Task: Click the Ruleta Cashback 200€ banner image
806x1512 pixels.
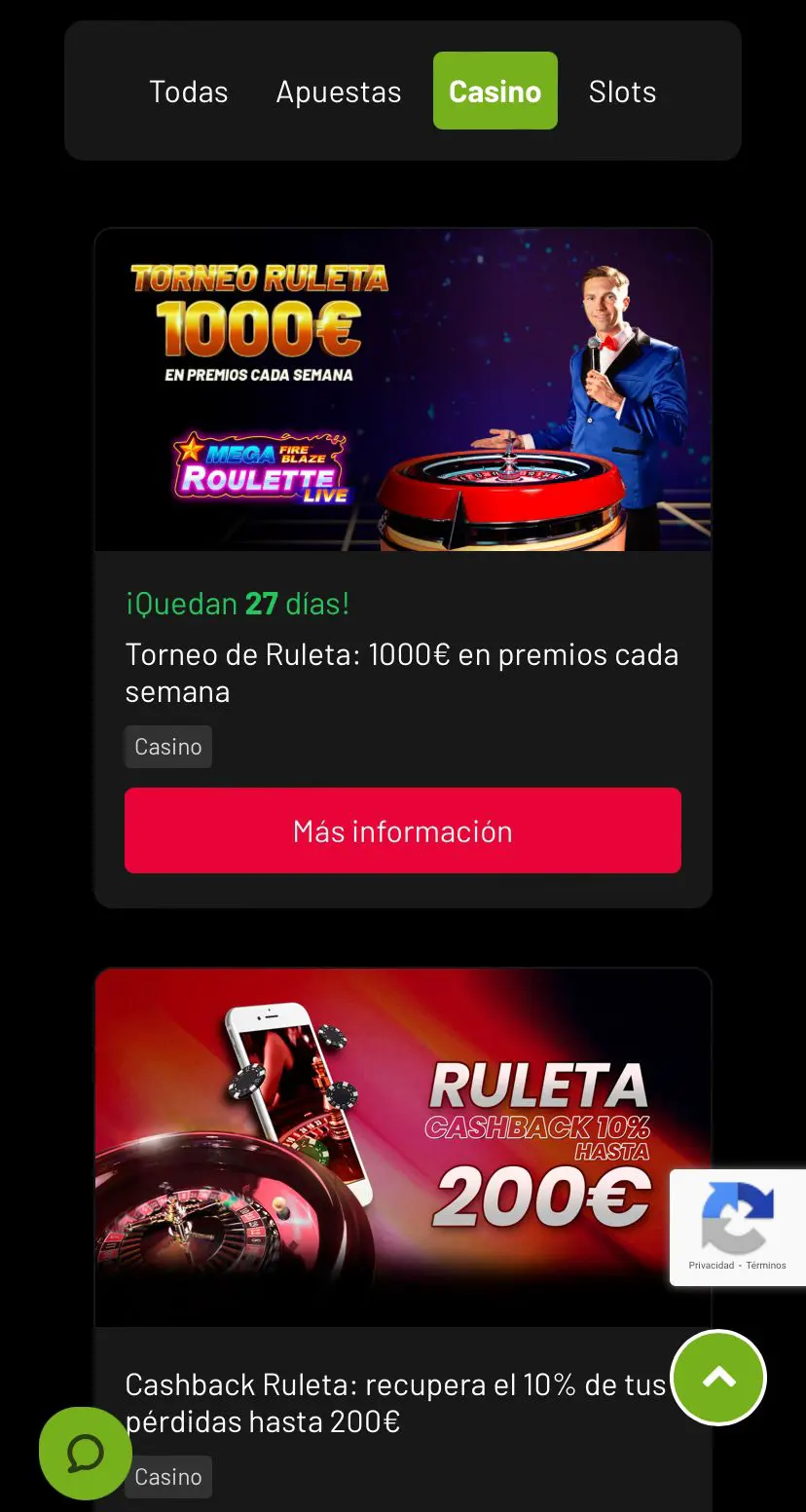Action: 403,1144
